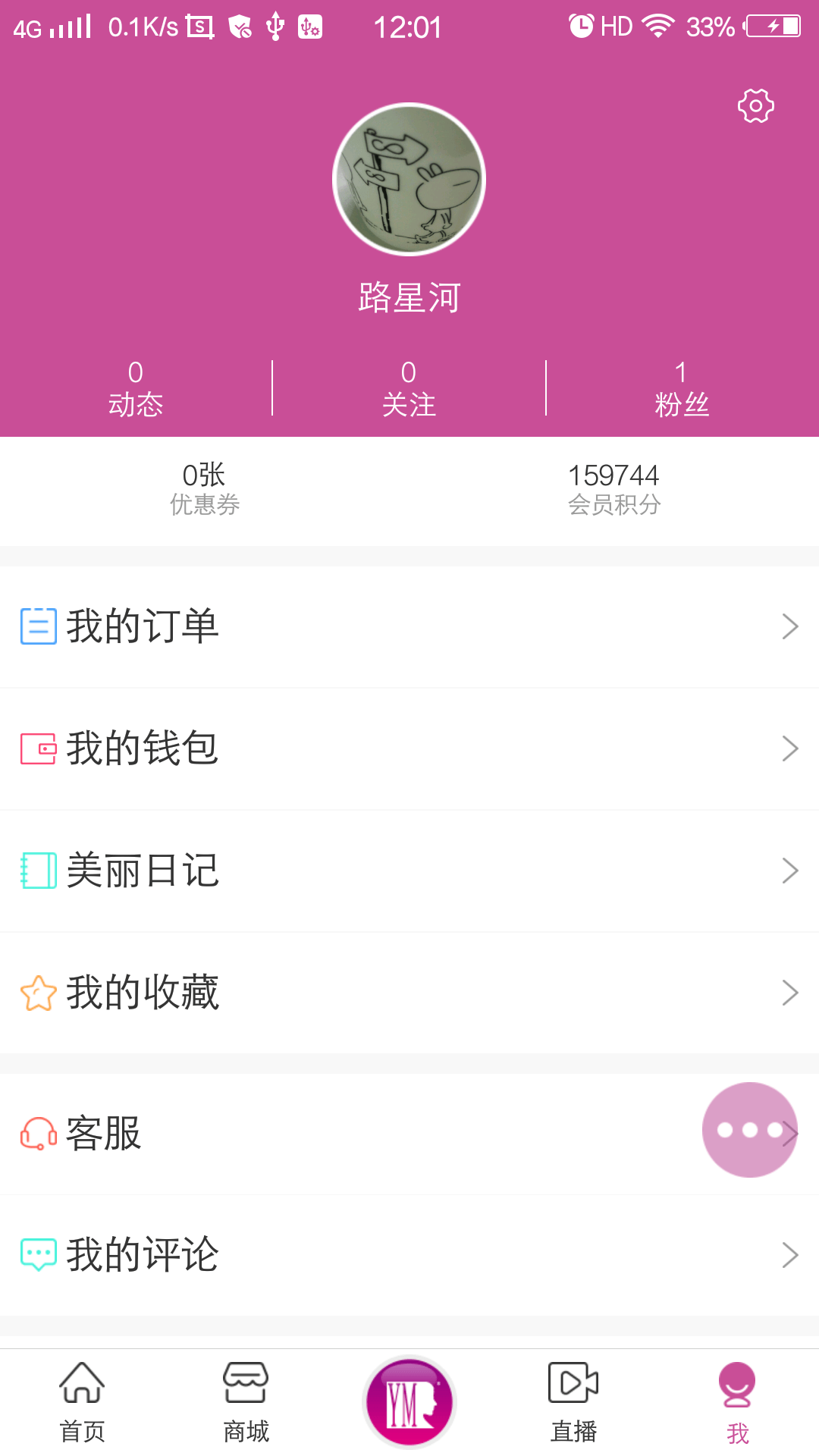Open the 我的订单 orders icon
This screenshot has height=1456, width=819.
click(x=39, y=626)
